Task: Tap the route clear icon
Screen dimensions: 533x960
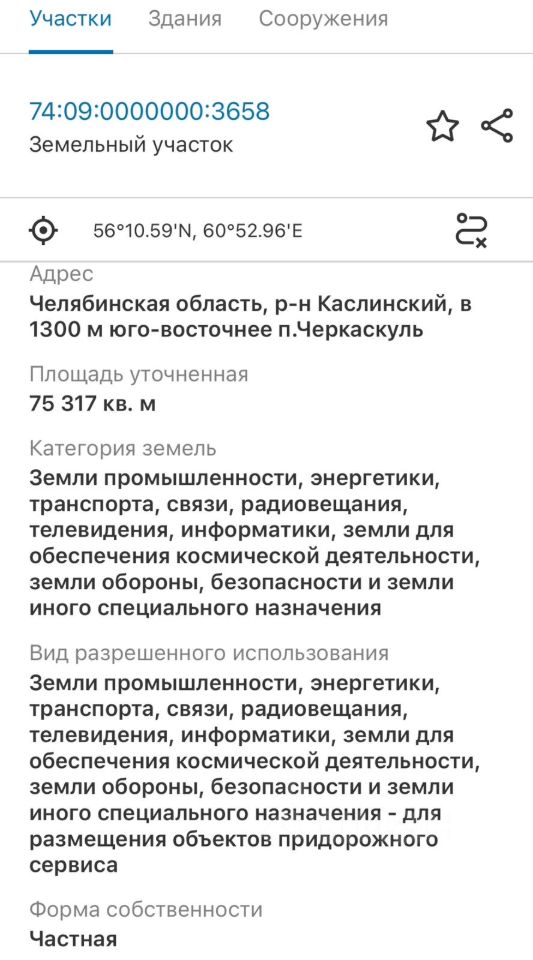Action: (x=471, y=230)
